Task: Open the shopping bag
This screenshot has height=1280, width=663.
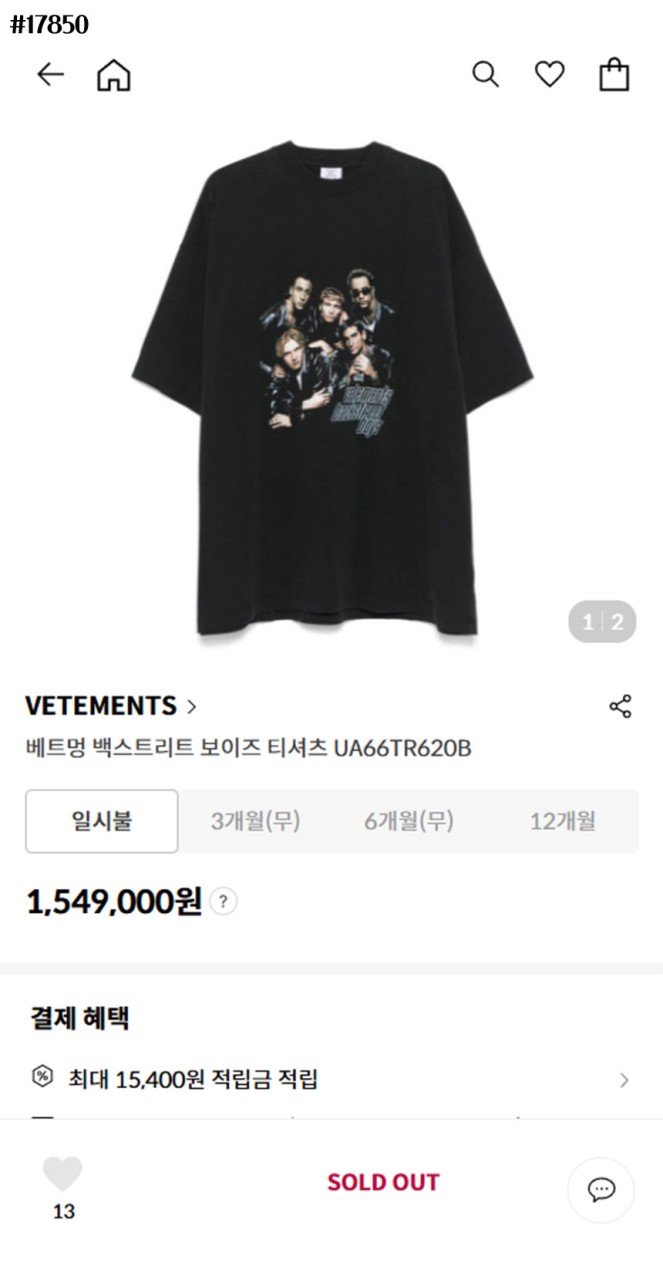Action: pos(614,75)
